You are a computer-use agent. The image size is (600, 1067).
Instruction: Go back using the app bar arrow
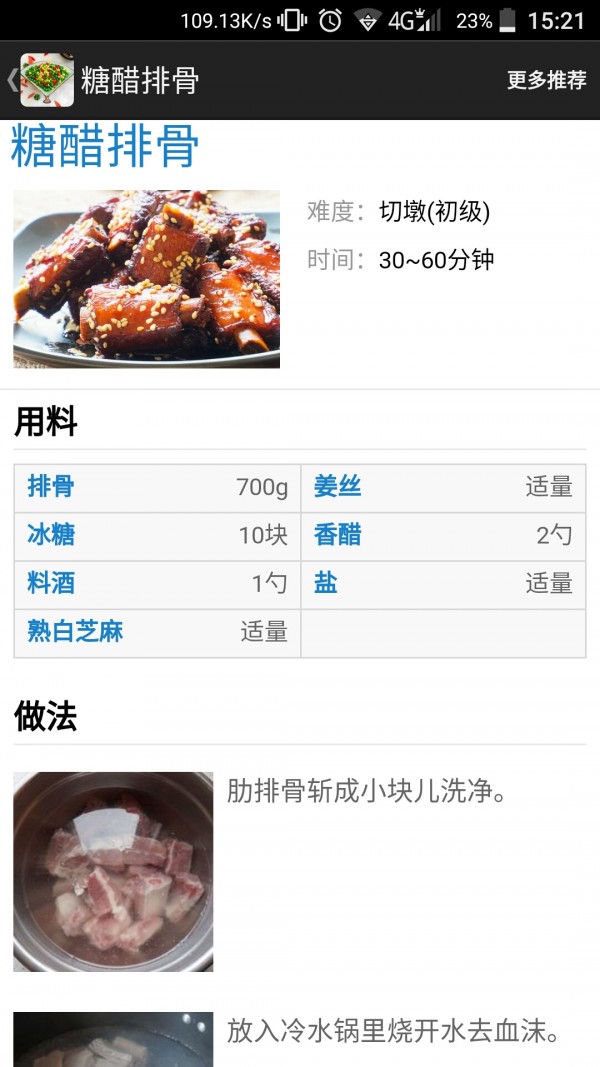(12, 80)
